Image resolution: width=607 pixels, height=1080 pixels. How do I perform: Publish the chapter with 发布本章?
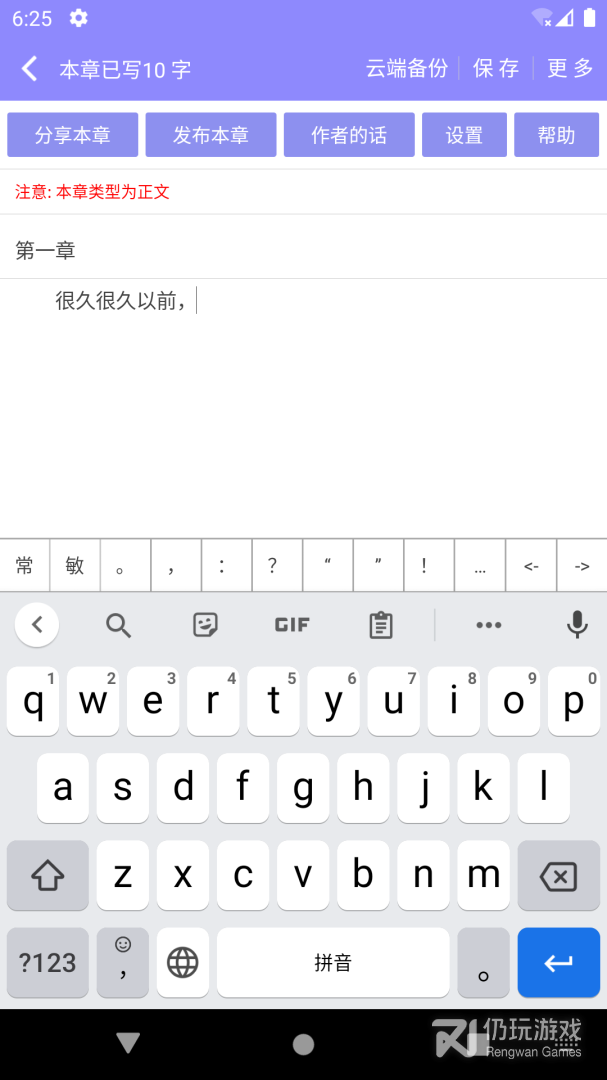click(x=211, y=135)
